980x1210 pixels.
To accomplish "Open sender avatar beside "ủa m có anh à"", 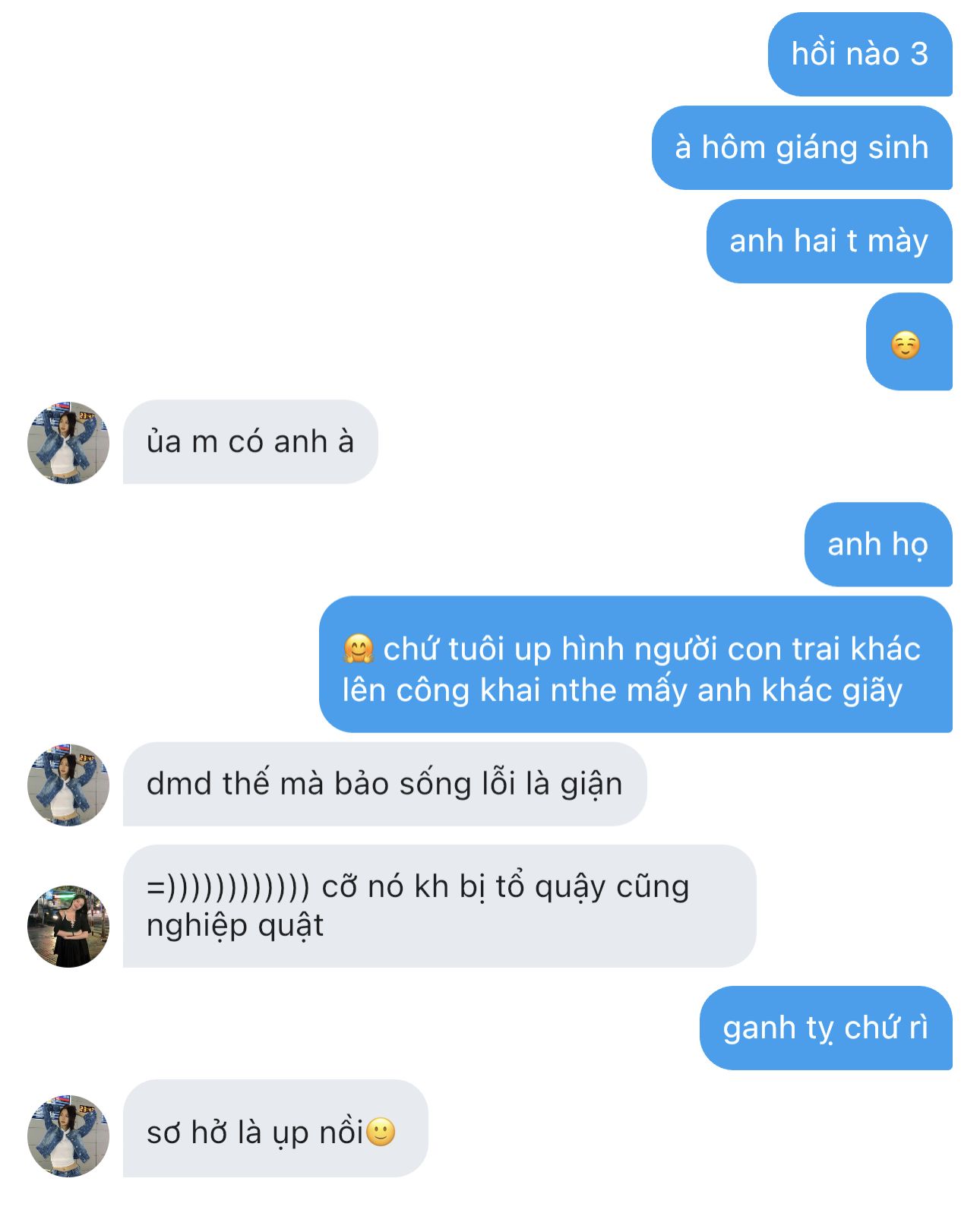I will pos(68,443).
